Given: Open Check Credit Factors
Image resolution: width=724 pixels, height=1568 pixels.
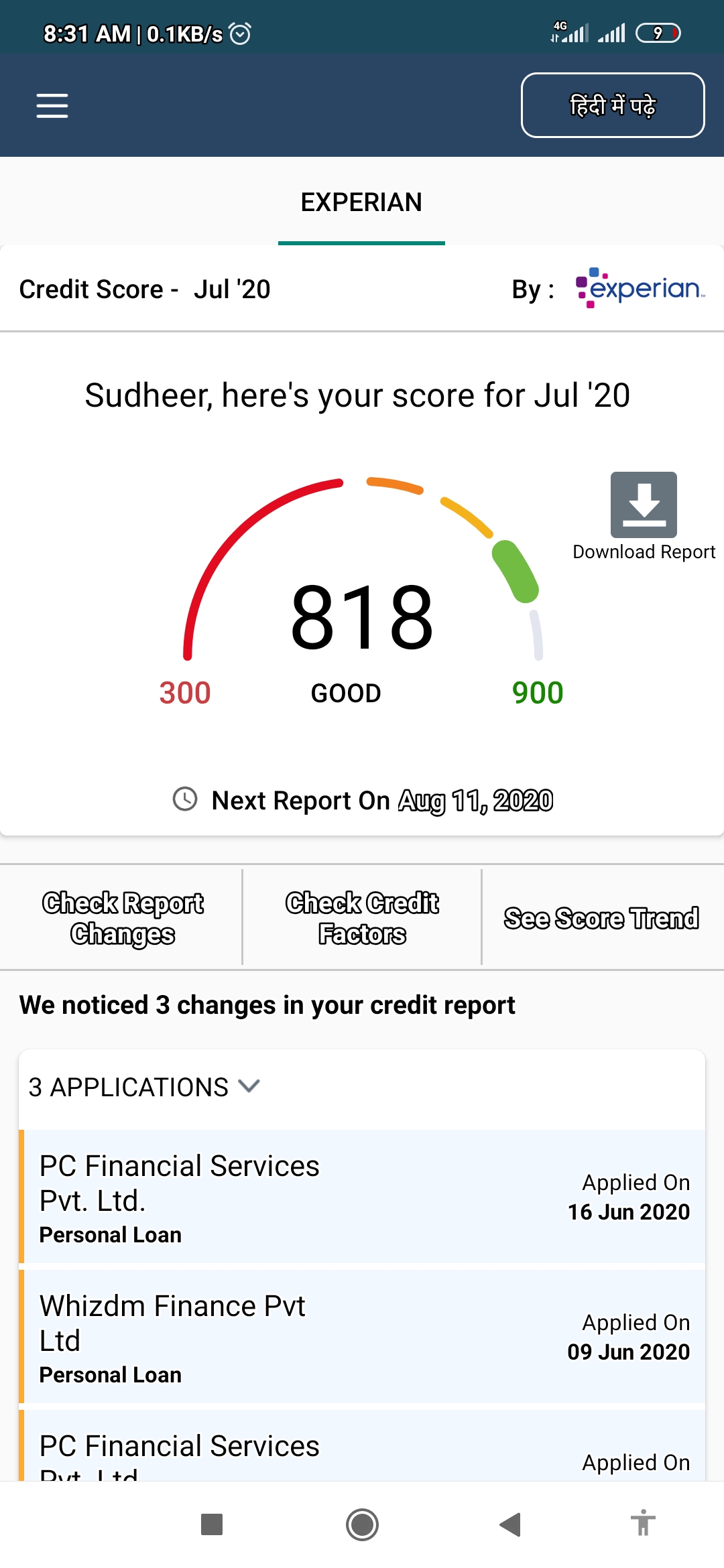Looking at the screenshot, I should click(x=362, y=918).
